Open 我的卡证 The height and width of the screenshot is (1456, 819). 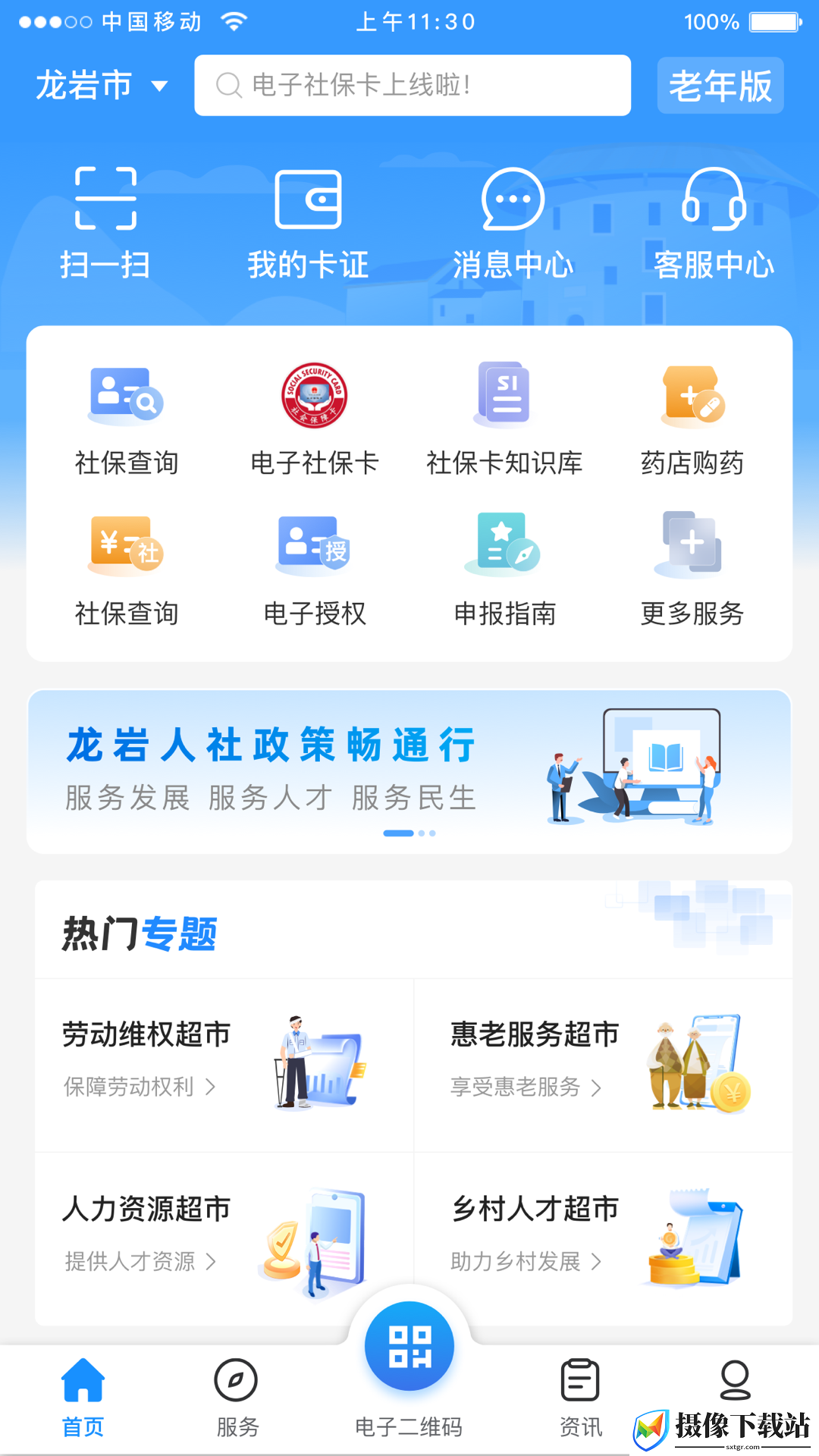click(x=308, y=223)
